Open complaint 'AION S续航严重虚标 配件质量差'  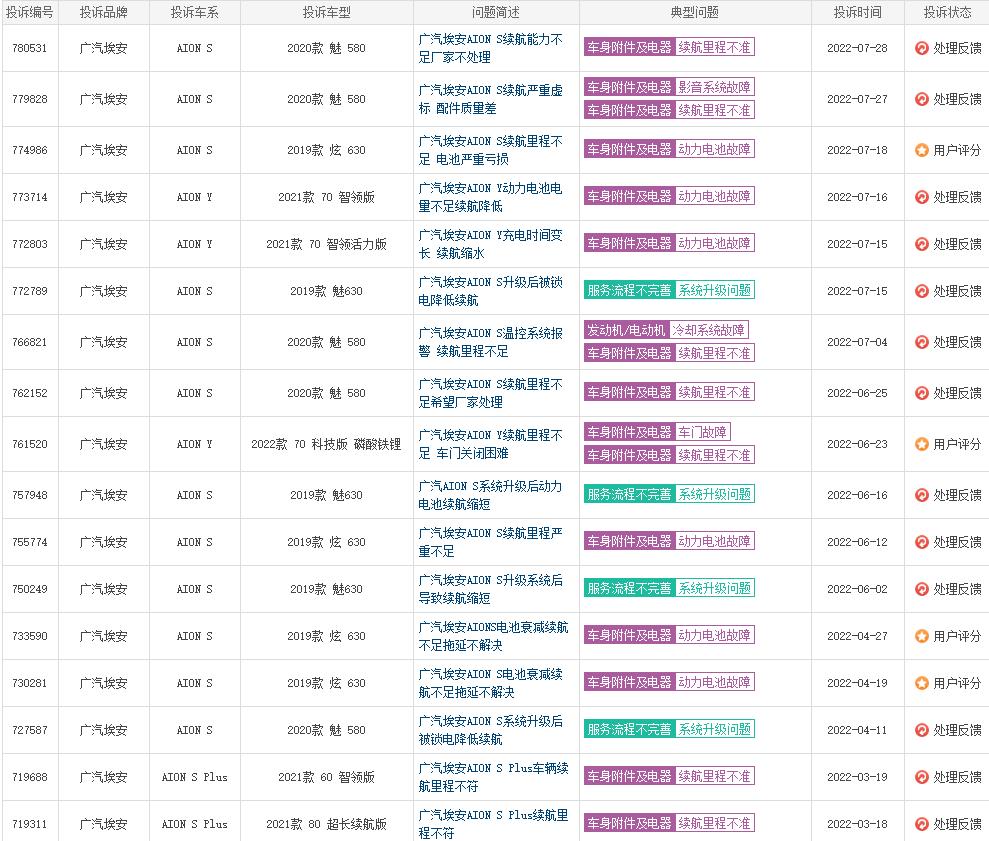(x=490, y=99)
